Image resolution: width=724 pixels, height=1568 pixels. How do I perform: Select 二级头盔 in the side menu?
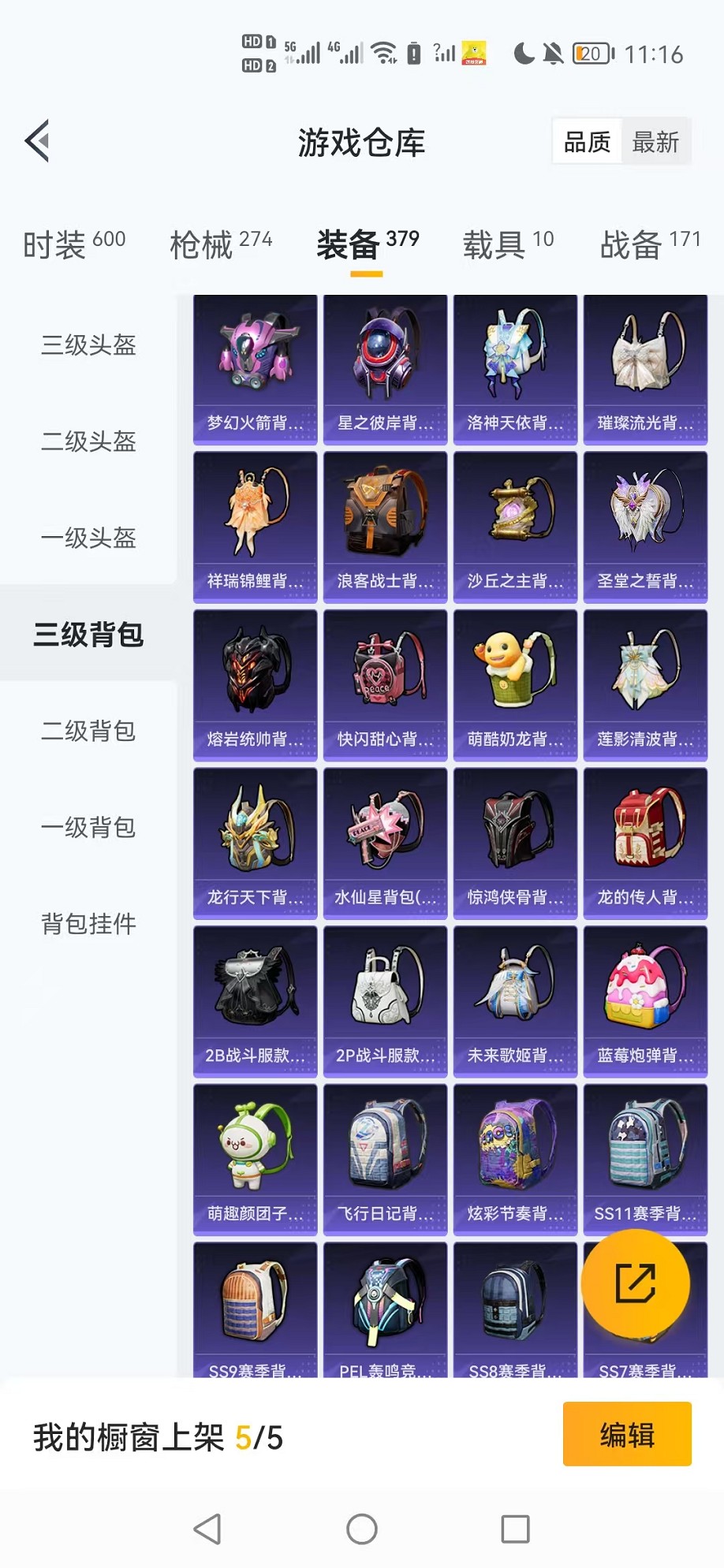88,441
